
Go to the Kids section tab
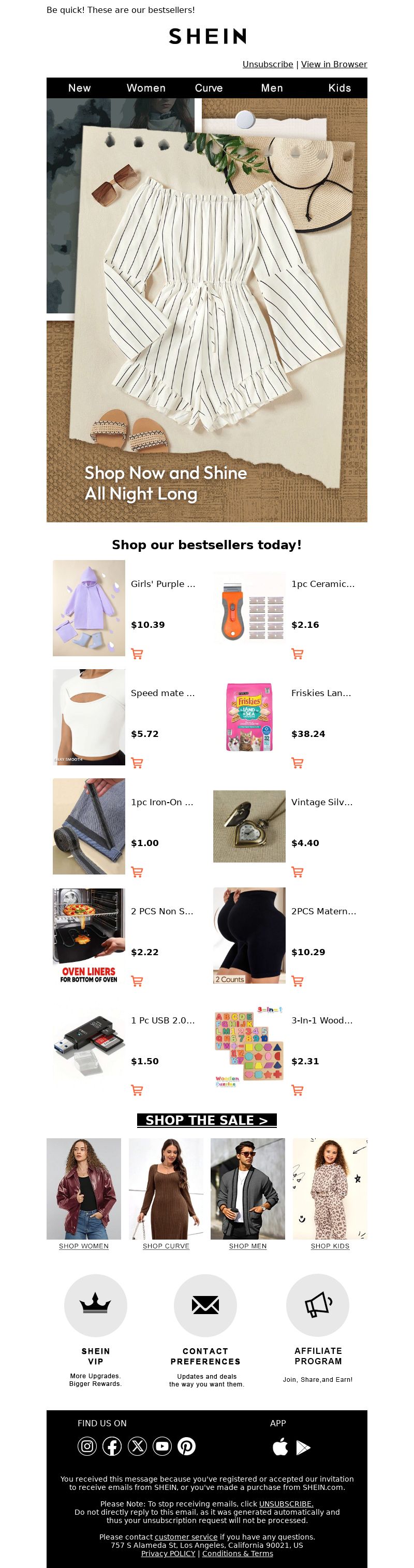point(339,87)
